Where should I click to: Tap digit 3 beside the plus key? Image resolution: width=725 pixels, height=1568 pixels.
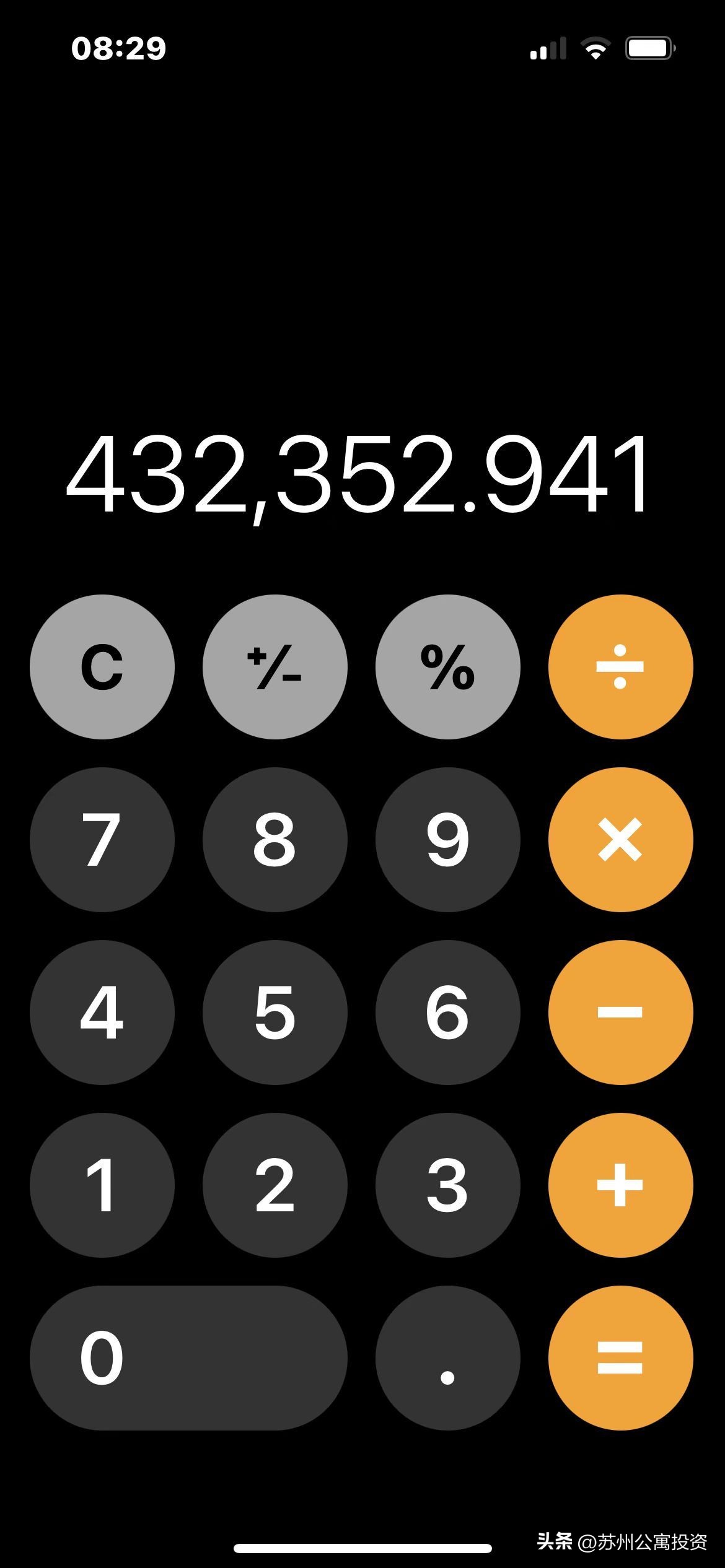447,1185
